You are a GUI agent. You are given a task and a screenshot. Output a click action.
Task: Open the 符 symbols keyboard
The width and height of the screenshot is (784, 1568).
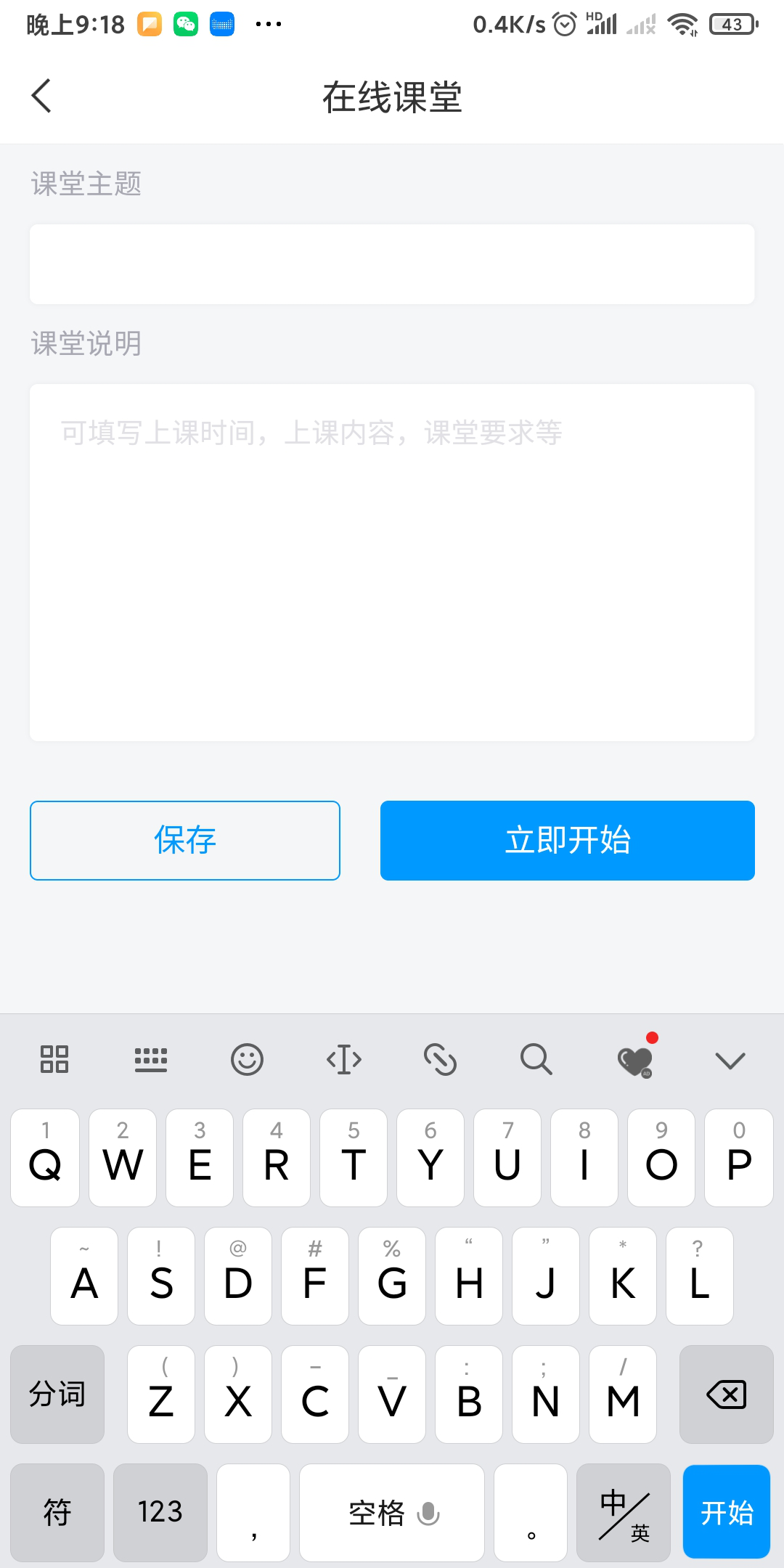point(57,1513)
